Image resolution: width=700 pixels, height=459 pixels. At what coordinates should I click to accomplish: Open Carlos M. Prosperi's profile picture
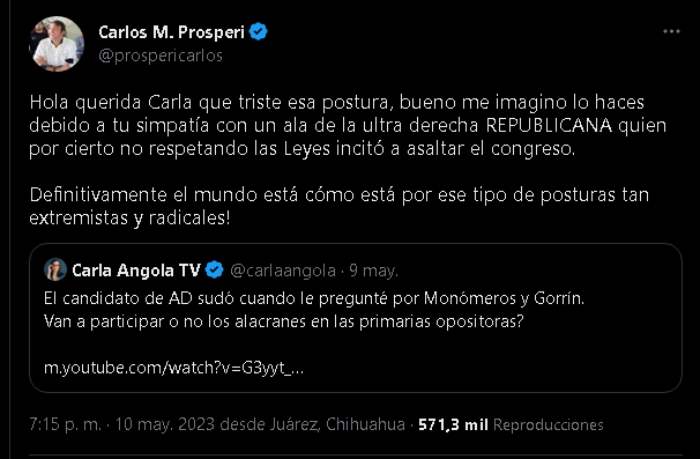[56, 44]
